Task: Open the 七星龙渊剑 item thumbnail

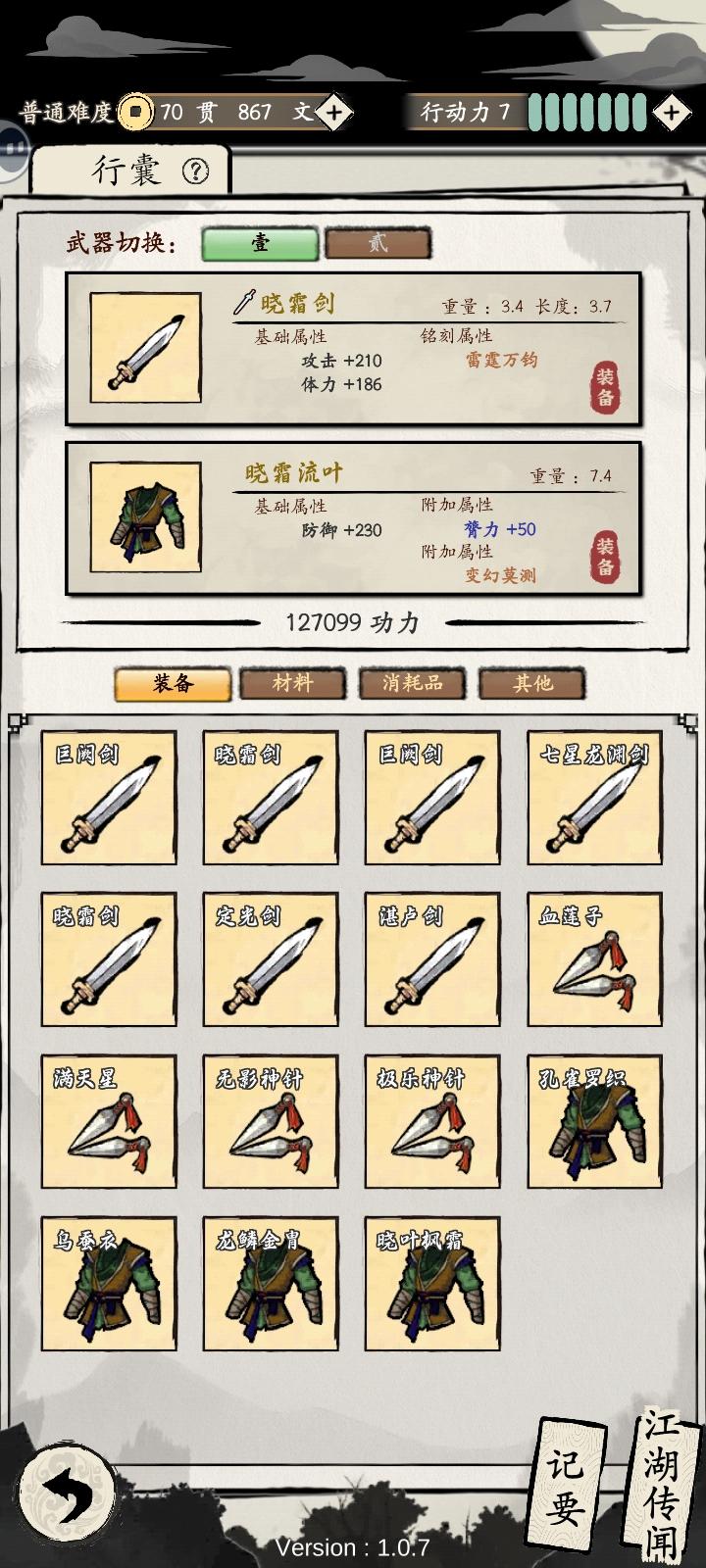Action: [x=593, y=799]
